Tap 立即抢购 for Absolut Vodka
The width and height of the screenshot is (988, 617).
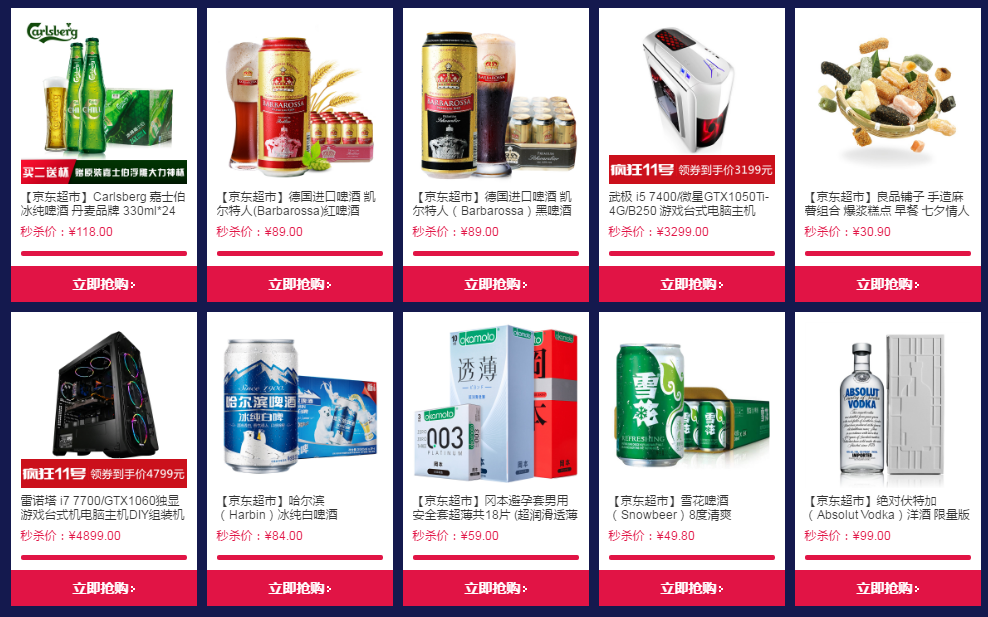tap(887, 588)
